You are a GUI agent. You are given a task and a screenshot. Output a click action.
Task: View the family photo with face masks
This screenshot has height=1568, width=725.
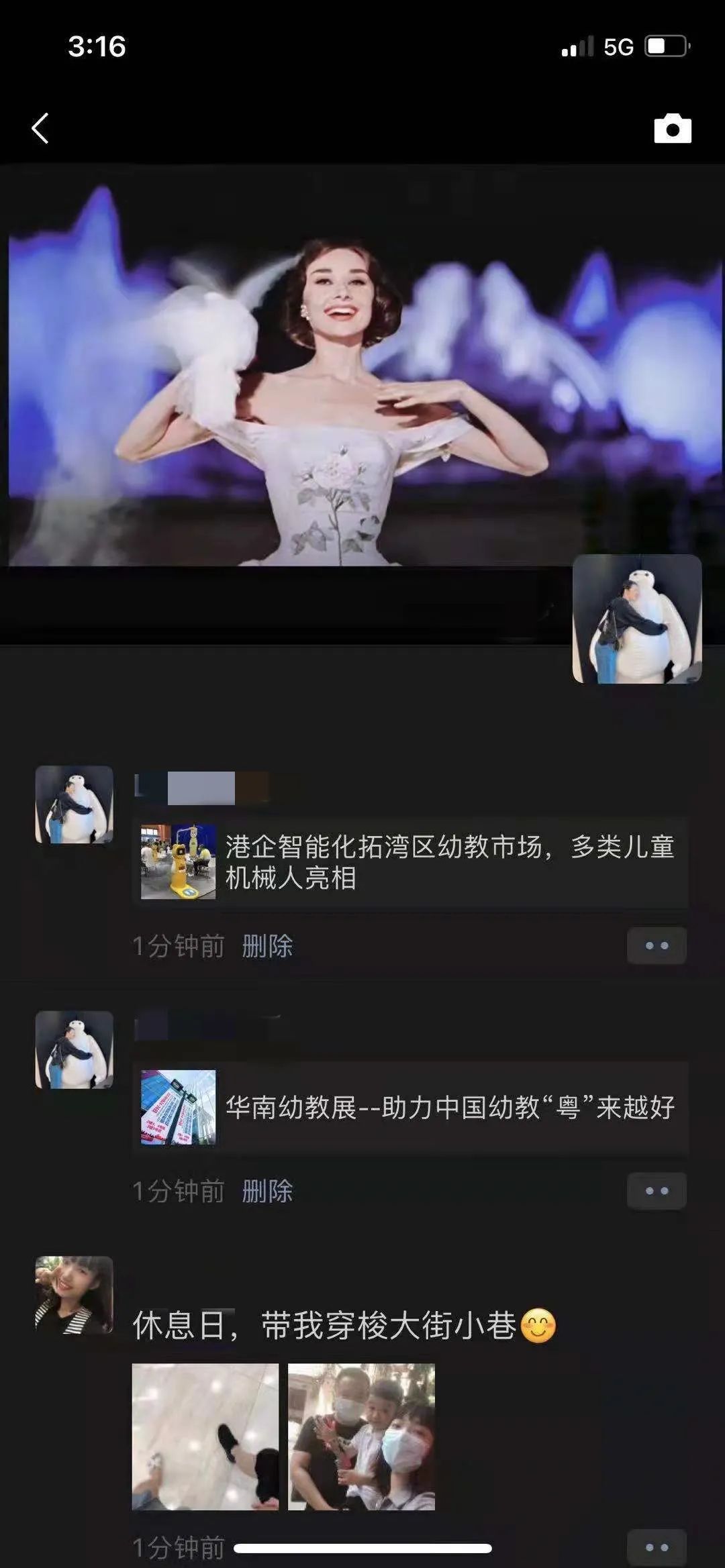pyautogui.click(x=361, y=1436)
